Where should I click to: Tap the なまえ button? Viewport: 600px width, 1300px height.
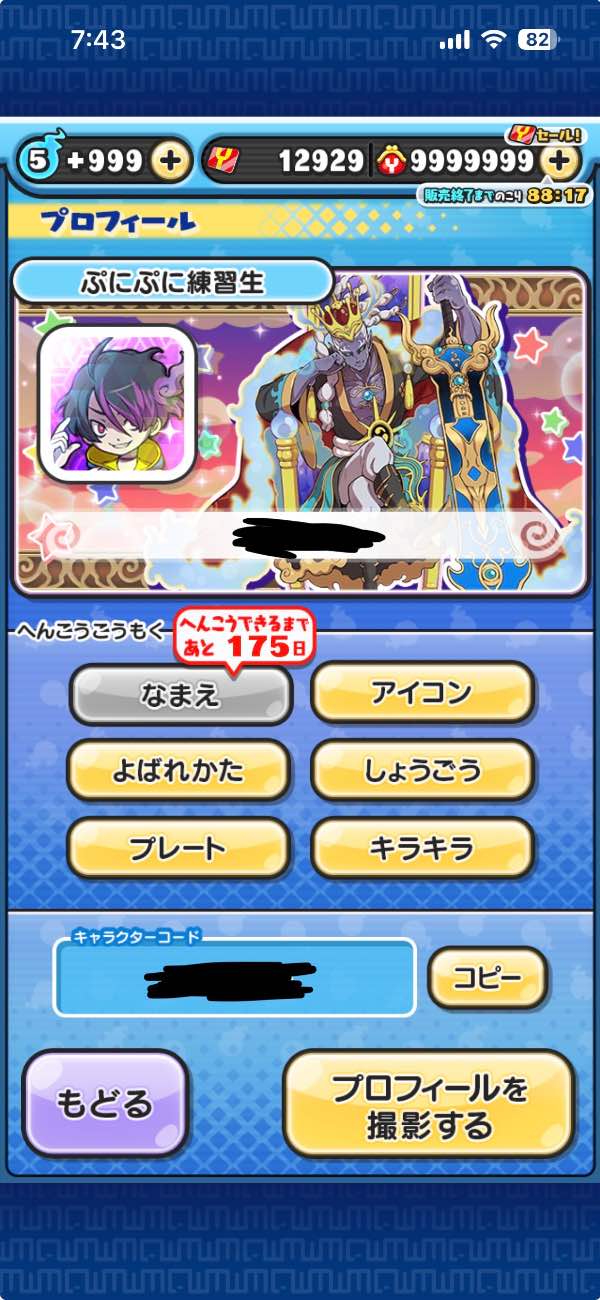[180, 695]
